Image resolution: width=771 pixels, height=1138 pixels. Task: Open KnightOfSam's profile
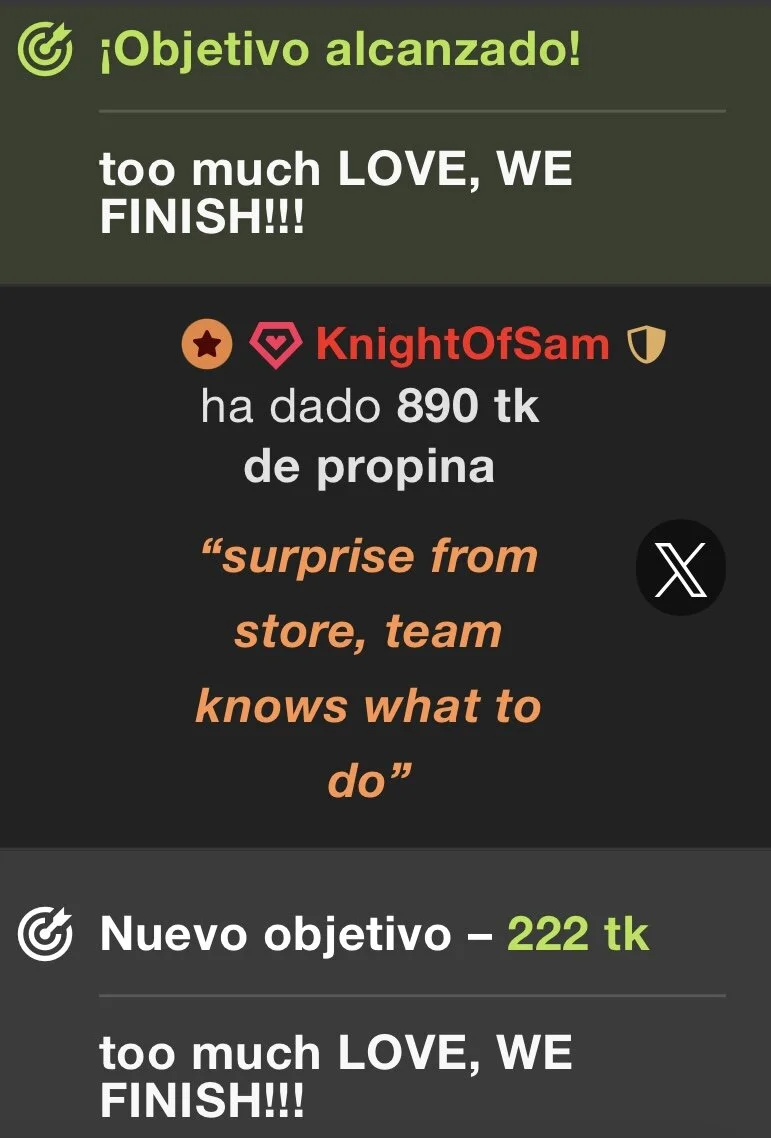point(462,345)
